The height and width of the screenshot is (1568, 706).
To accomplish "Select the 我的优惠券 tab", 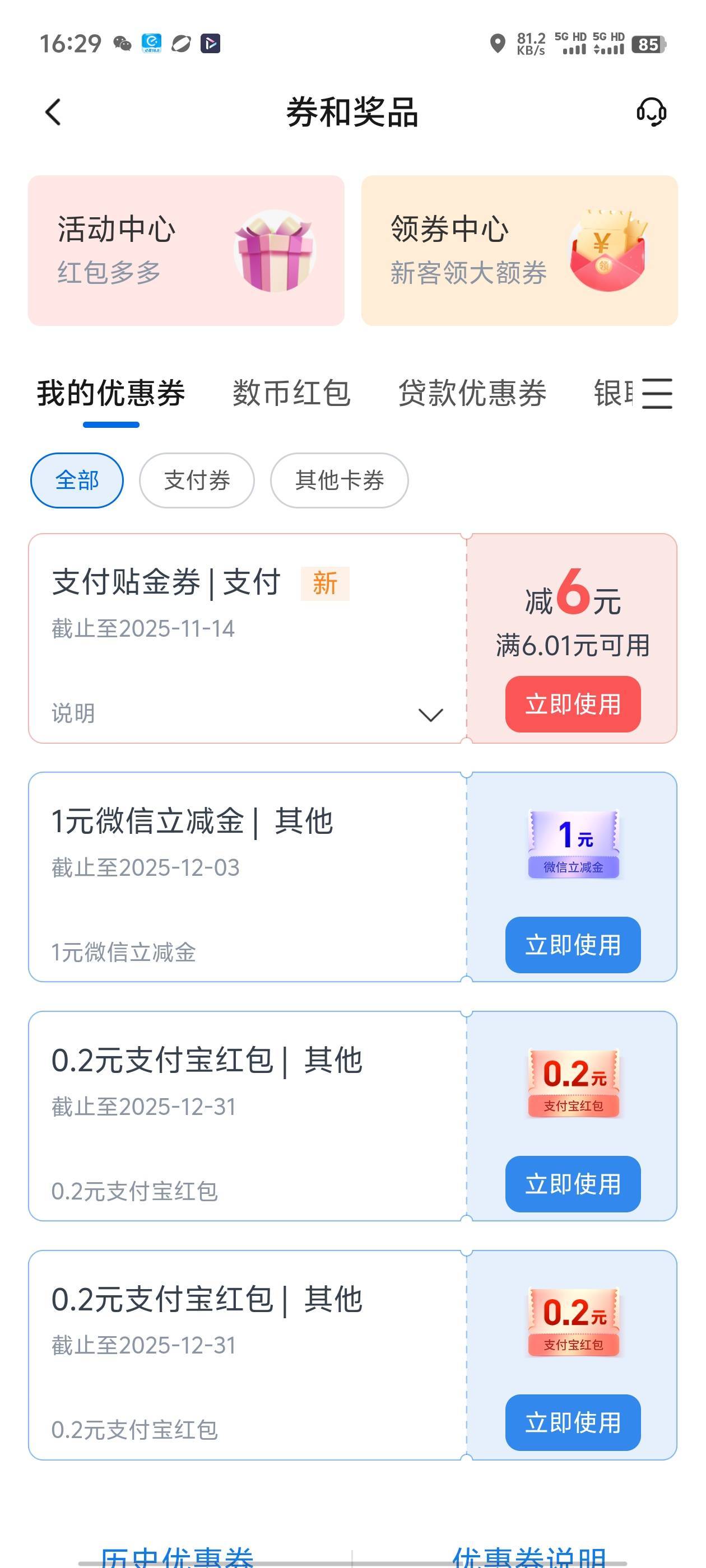I will click(x=111, y=393).
